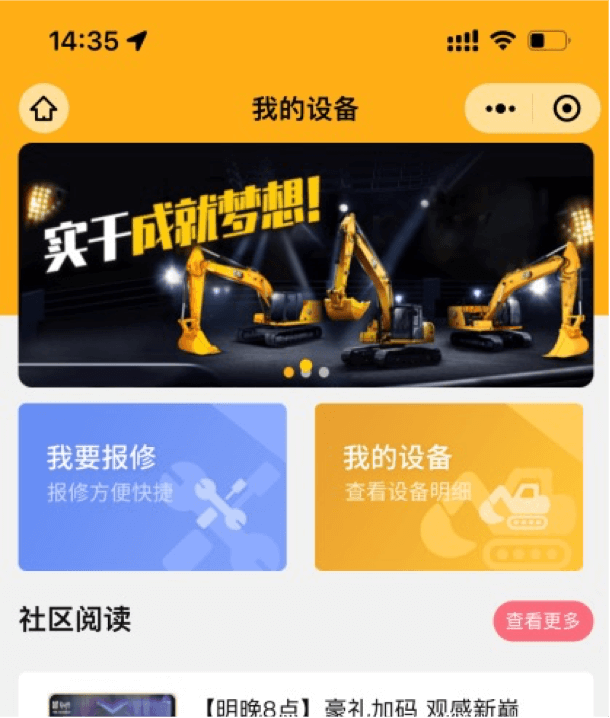Screen dimensions: 610x718
Task: Tap 查看更多 for community reading
Action: 542,621
